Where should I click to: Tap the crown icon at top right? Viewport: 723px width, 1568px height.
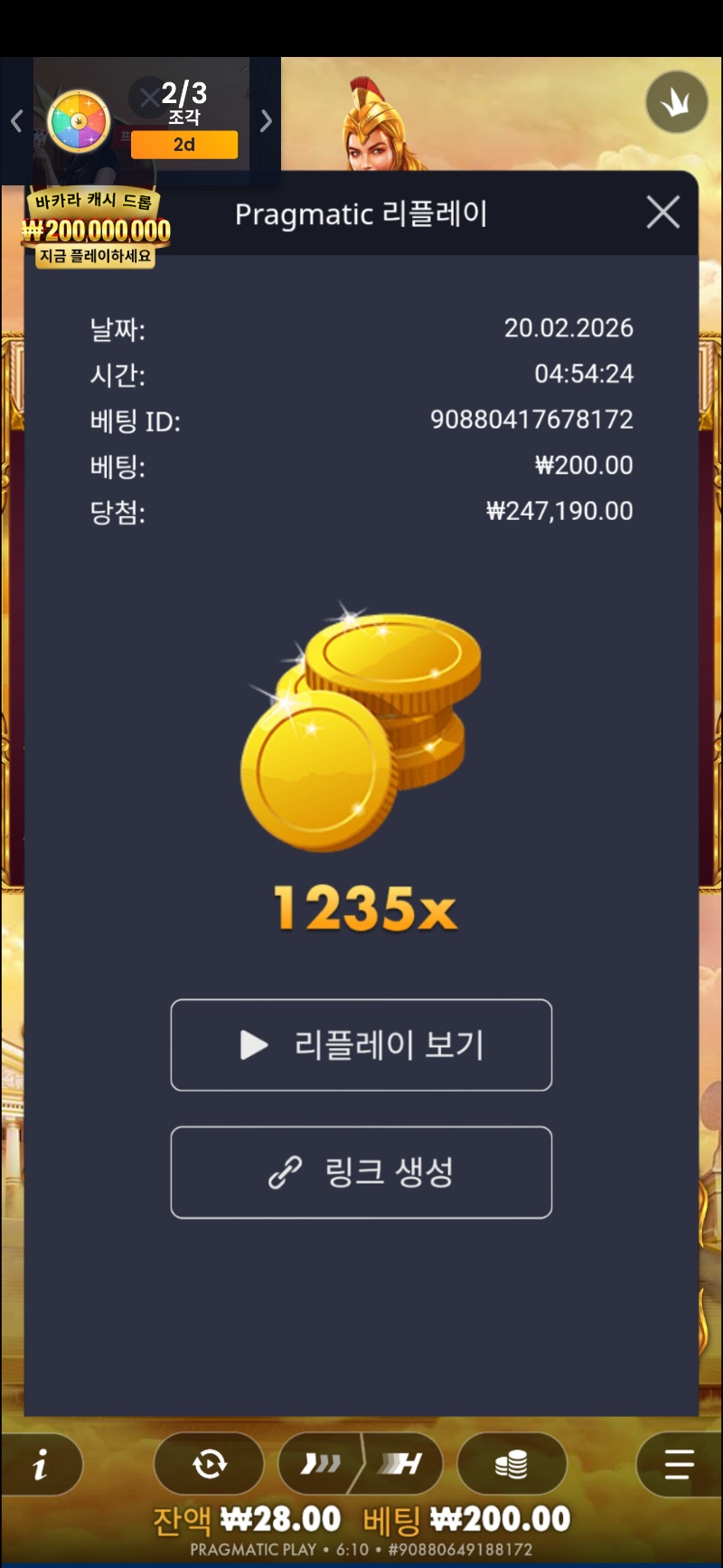[676, 102]
